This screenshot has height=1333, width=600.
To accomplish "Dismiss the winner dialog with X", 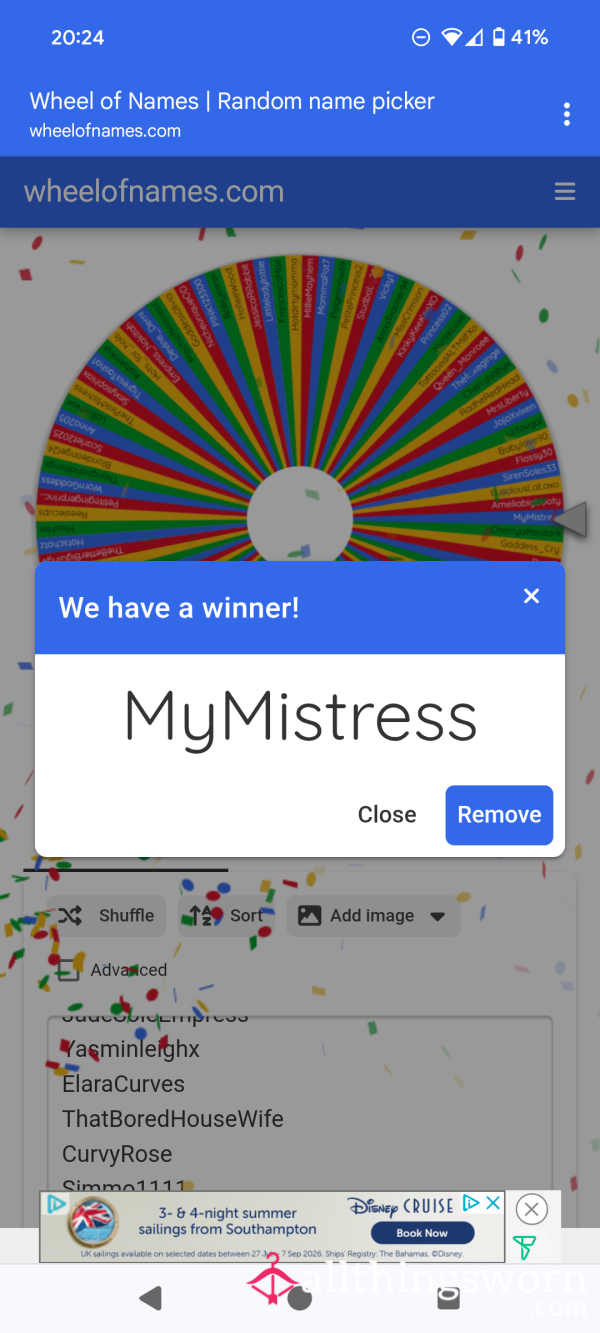I will (531, 596).
